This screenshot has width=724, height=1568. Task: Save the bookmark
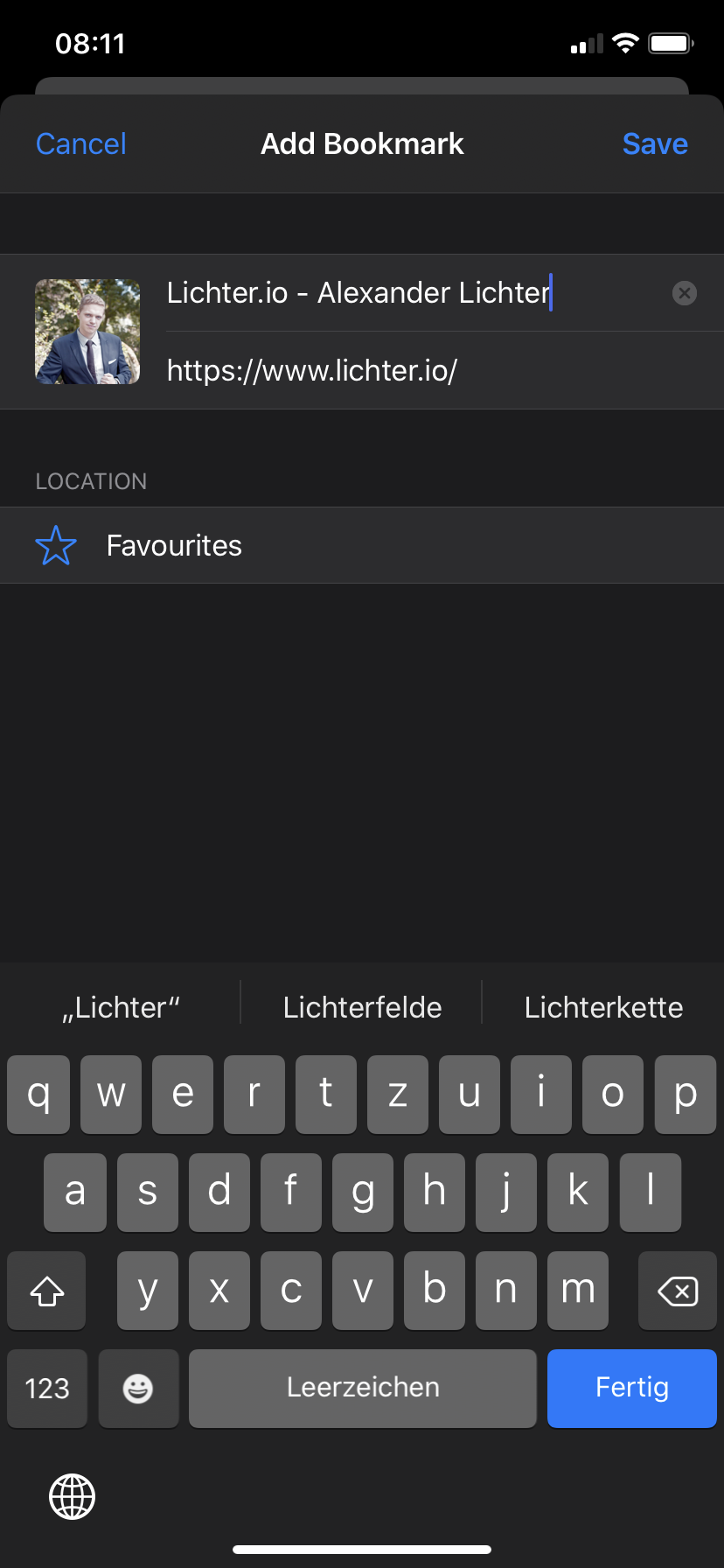click(x=654, y=143)
